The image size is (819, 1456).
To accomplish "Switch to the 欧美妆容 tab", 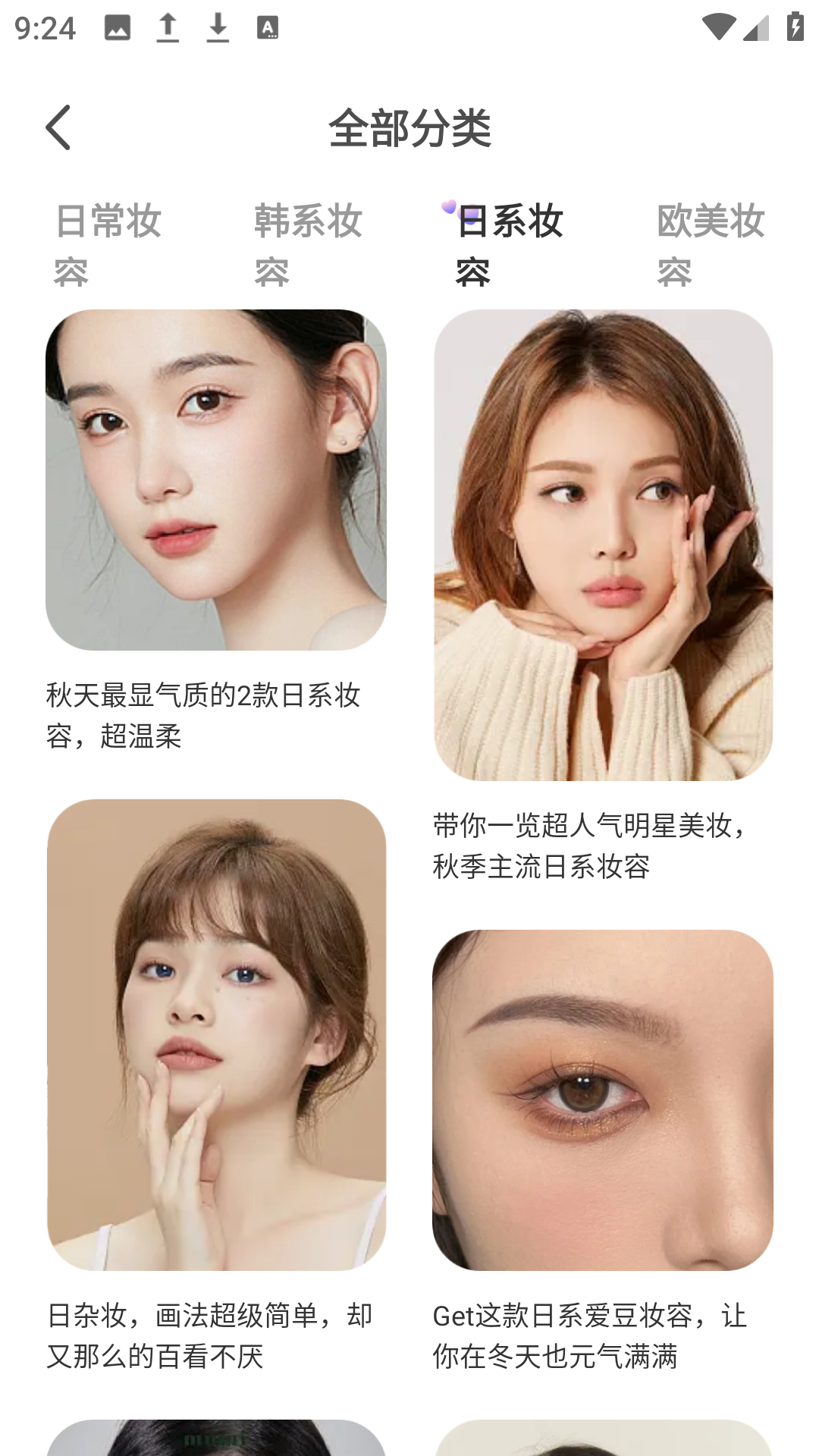I will click(711, 244).
